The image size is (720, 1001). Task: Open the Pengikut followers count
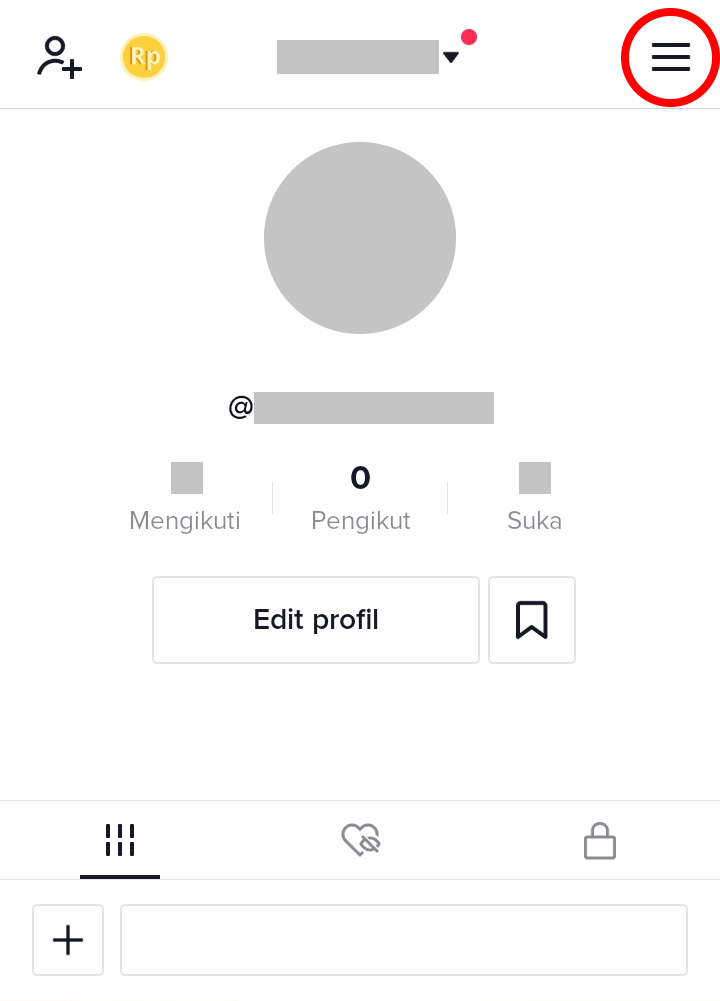point(360,497)
